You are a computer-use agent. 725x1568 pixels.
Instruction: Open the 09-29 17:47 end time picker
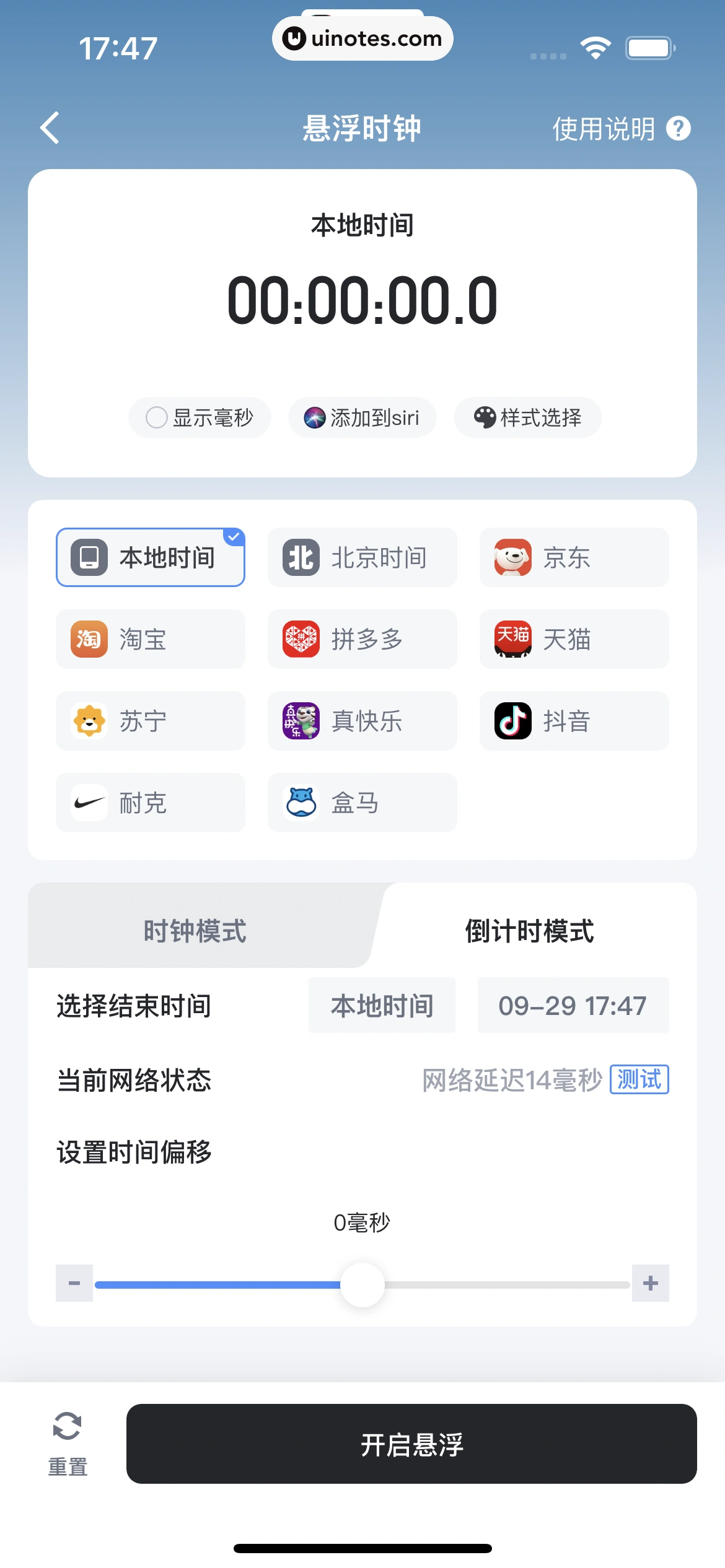pyautogui.click(x=573, y=1005)
